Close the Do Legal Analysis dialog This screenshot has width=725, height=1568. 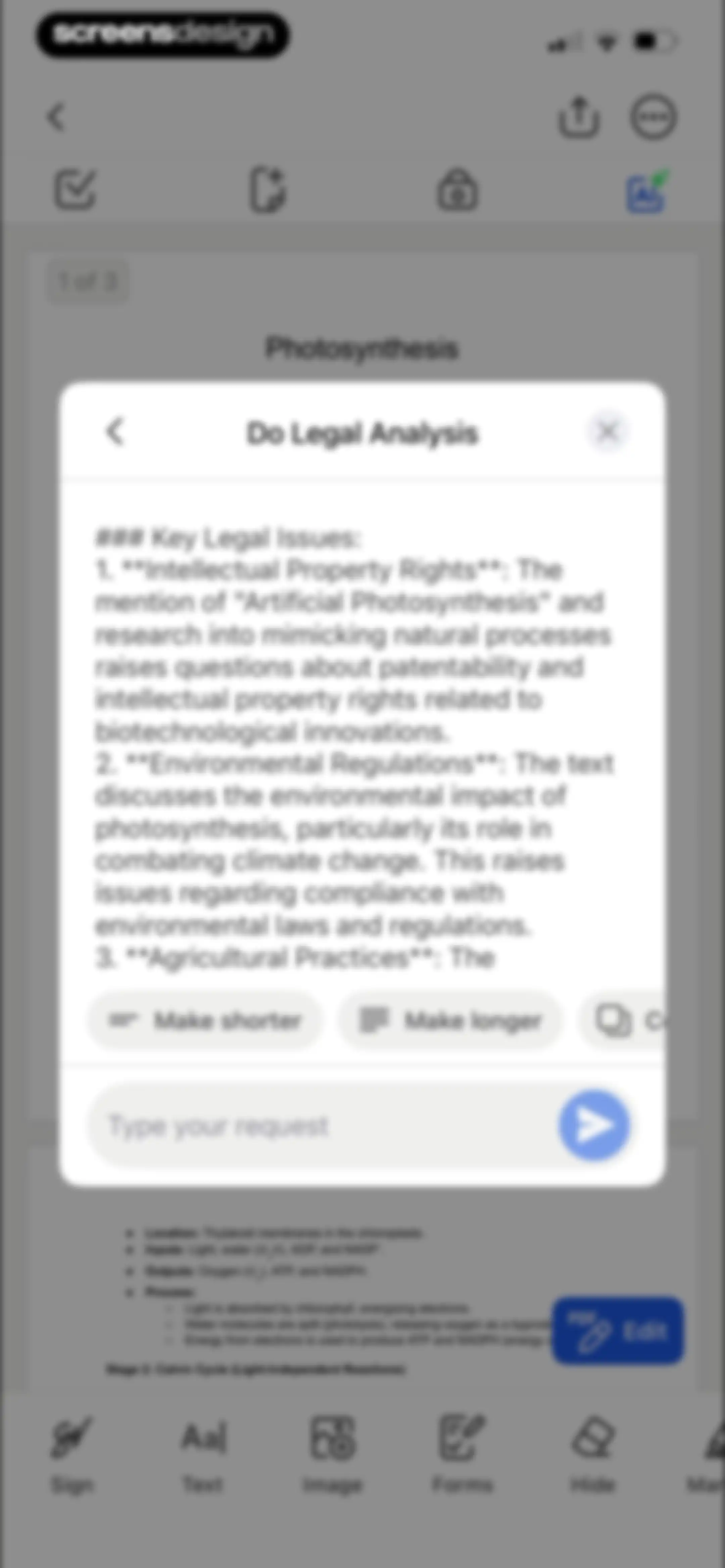coord(608,432)
